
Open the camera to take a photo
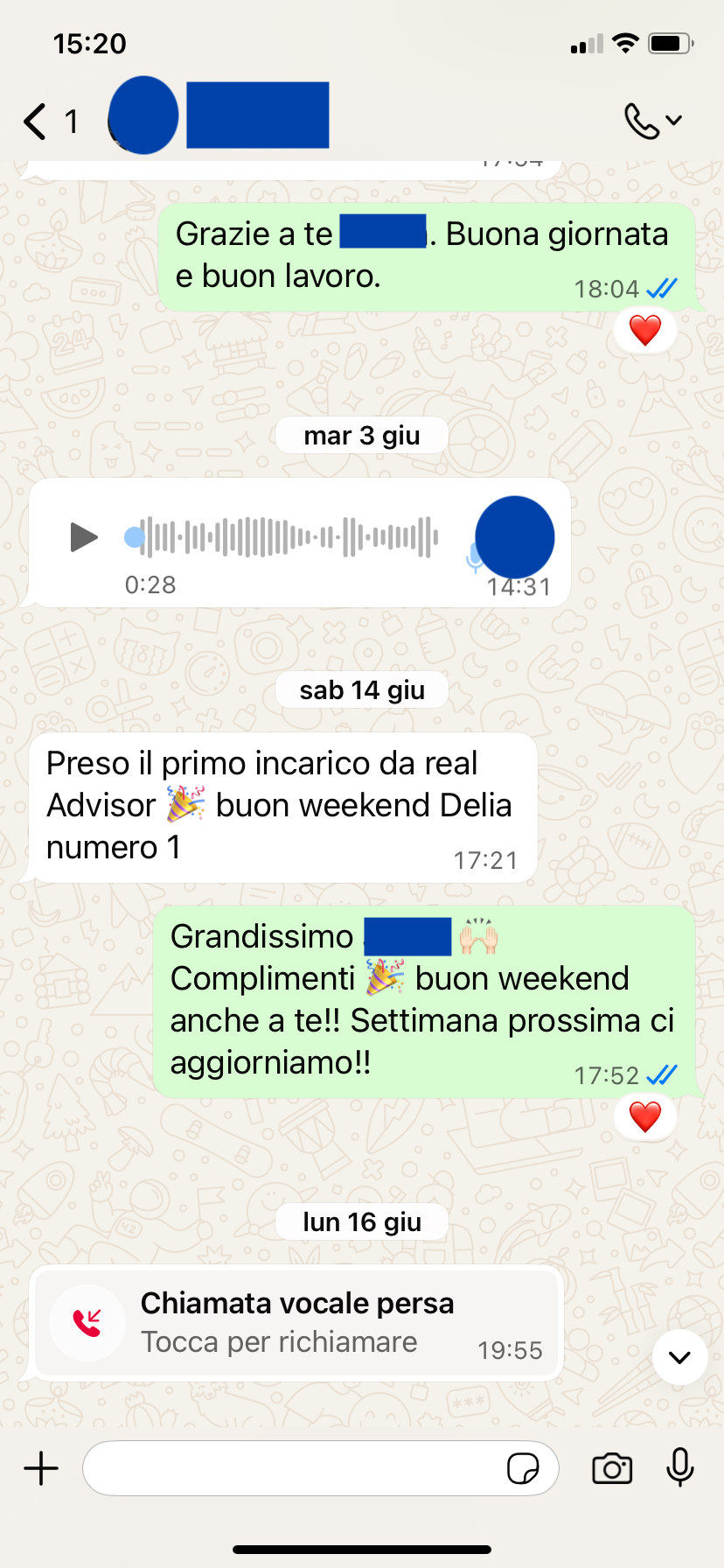tap(612, 1468)
